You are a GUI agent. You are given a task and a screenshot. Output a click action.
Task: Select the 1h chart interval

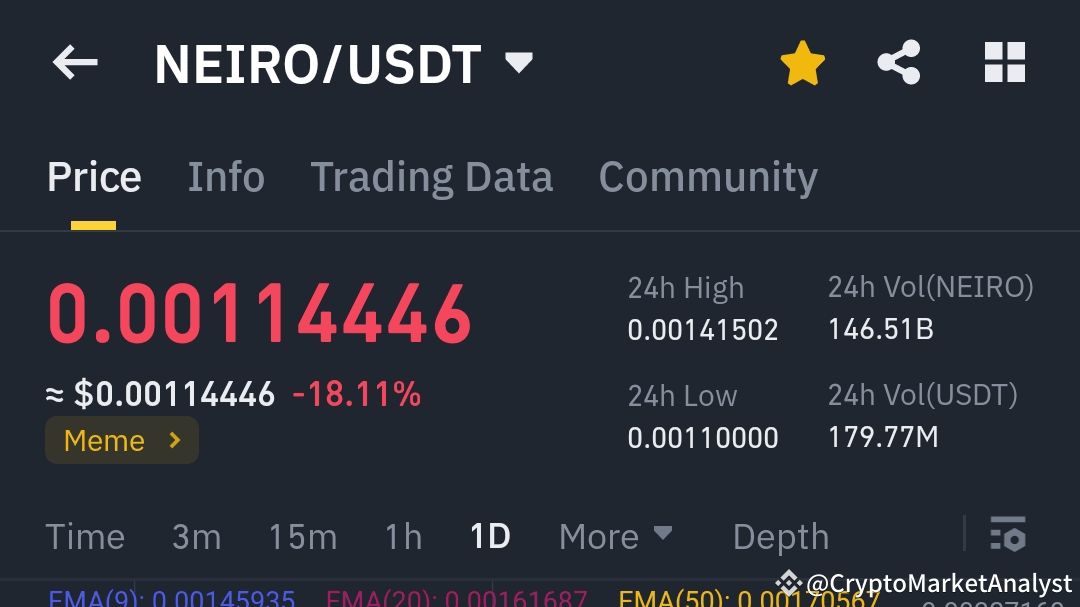[403, 537]
